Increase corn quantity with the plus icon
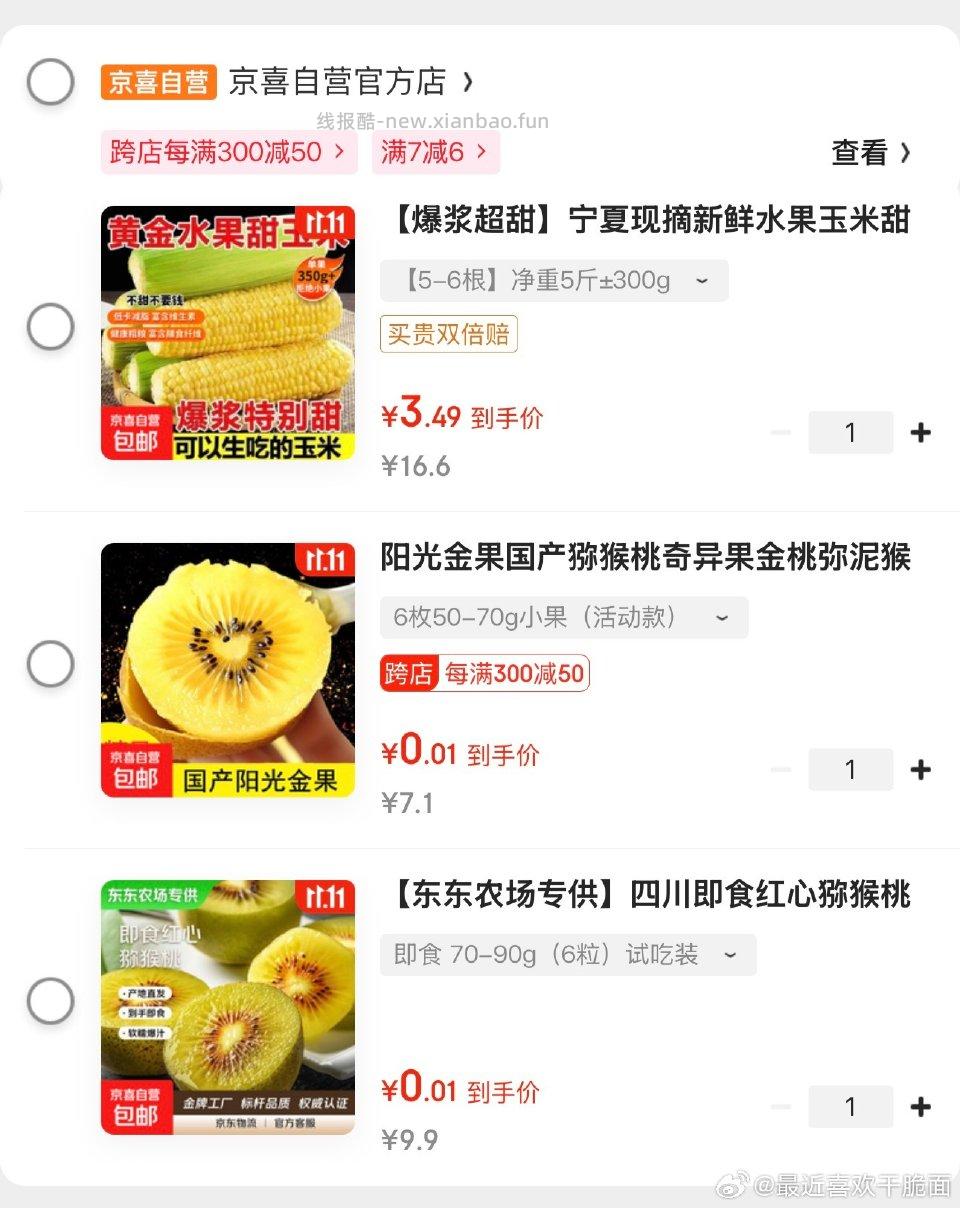 920,432
